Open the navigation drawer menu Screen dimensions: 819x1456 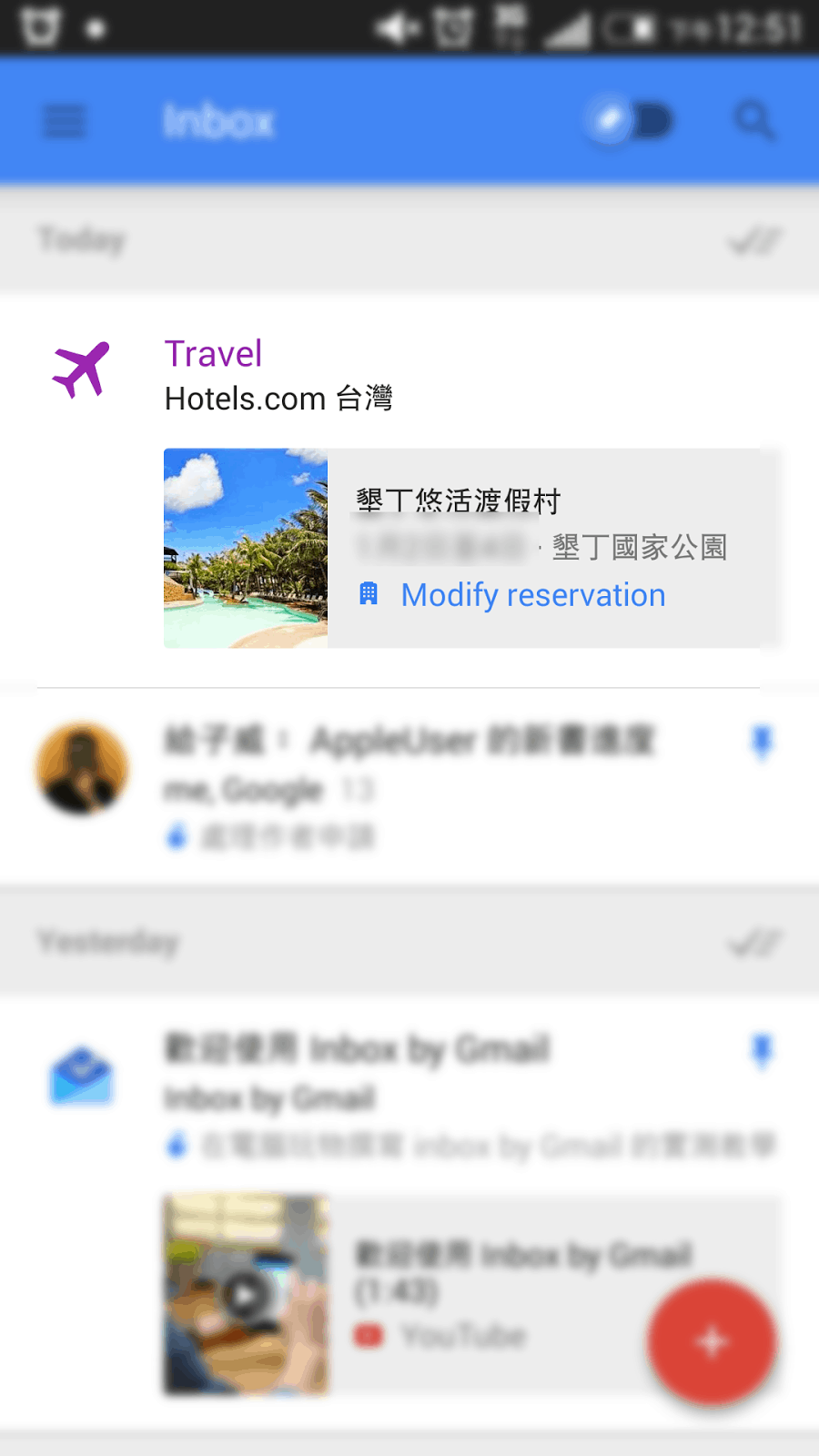(65, 121)
